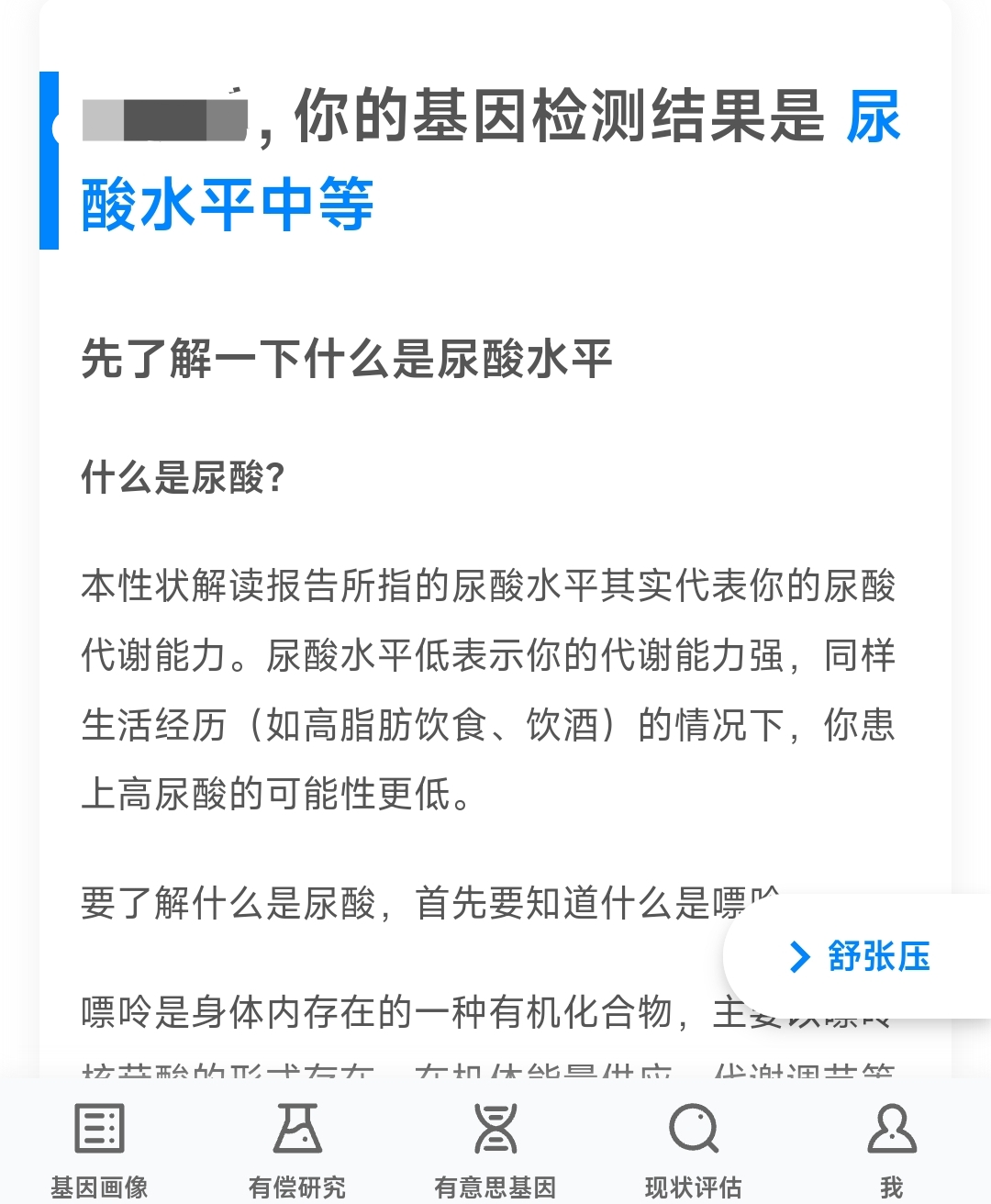Open the 有偿研究 tab
Viewport: 991px width, 1204px height.
point(297,1149)
